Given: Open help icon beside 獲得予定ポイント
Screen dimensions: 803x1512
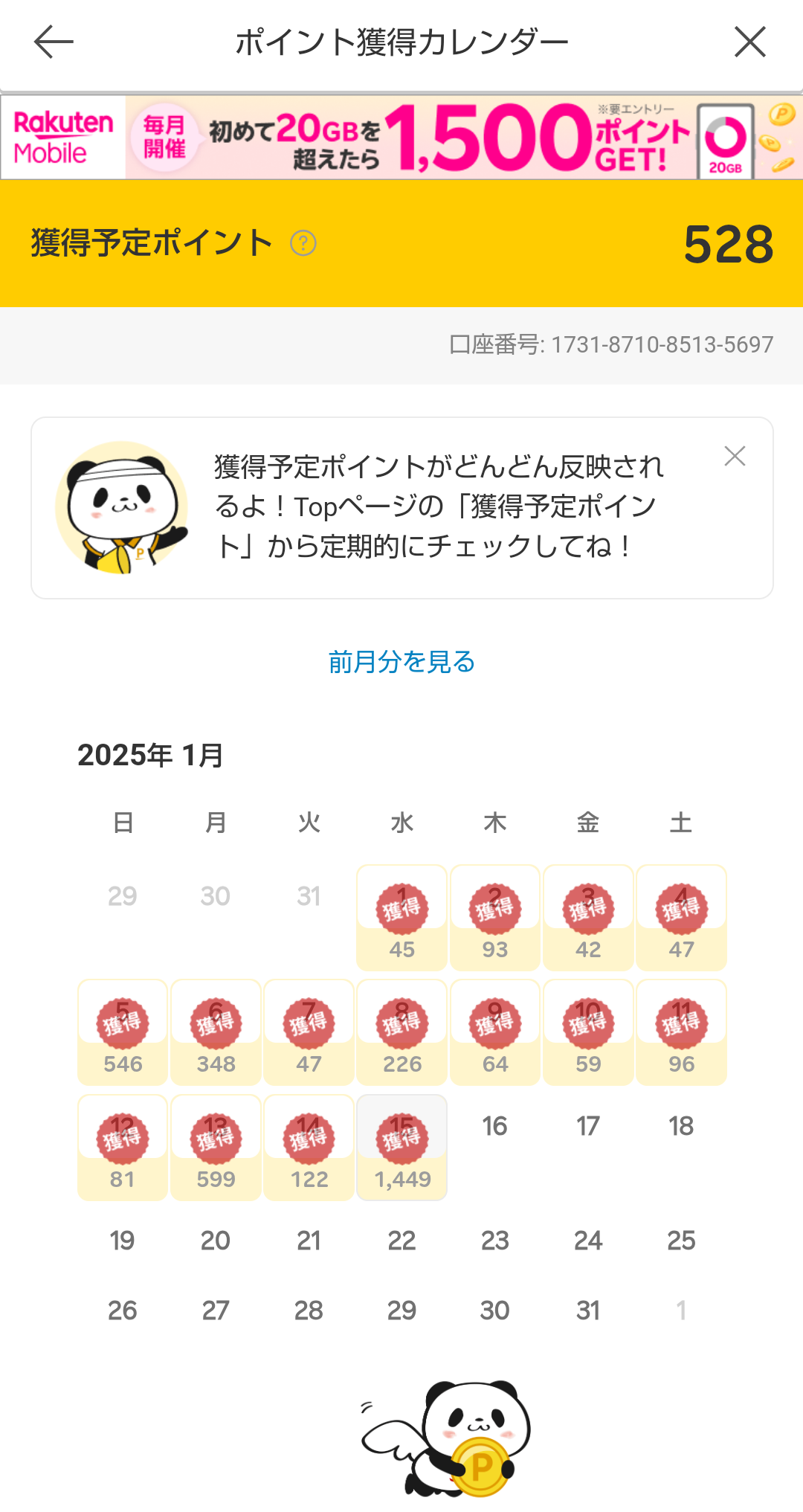Looking at the screenshot, I should (303, 243).
